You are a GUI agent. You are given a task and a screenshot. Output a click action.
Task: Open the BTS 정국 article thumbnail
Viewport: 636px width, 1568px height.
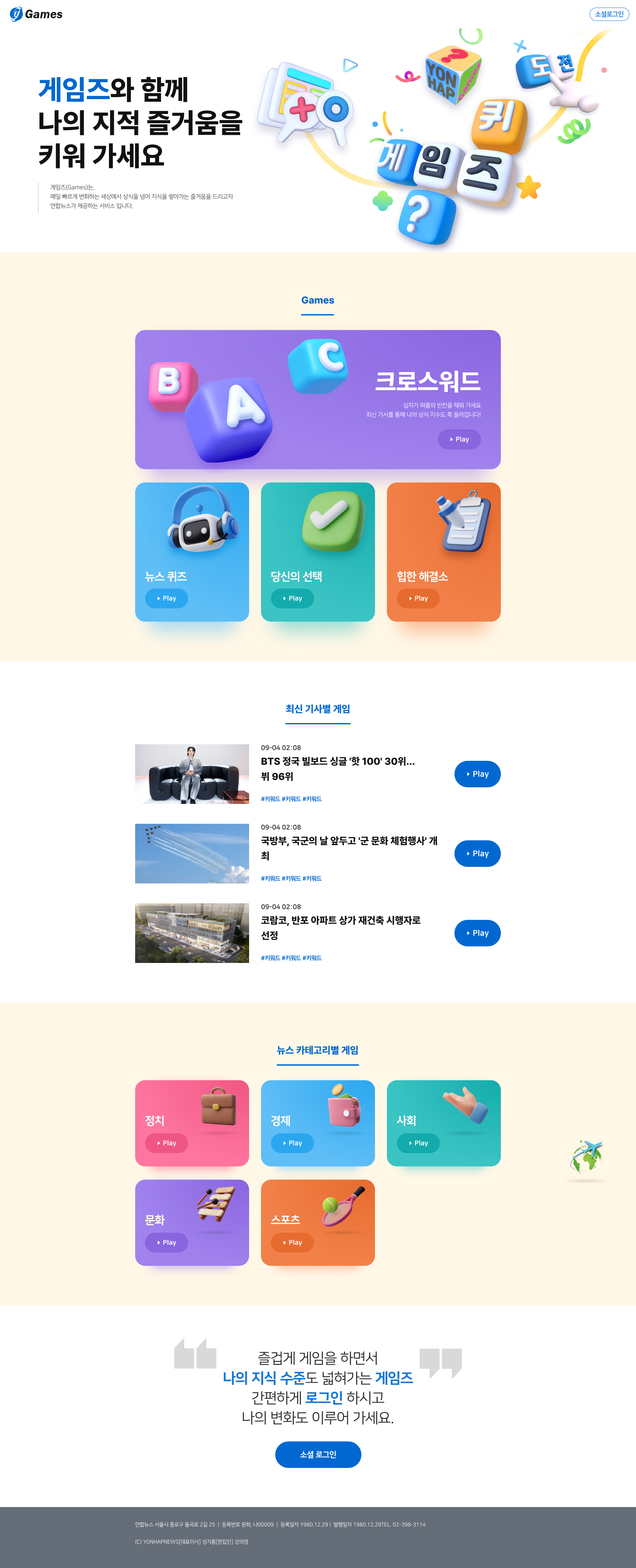pyautogui.click(x=192, y=774)
